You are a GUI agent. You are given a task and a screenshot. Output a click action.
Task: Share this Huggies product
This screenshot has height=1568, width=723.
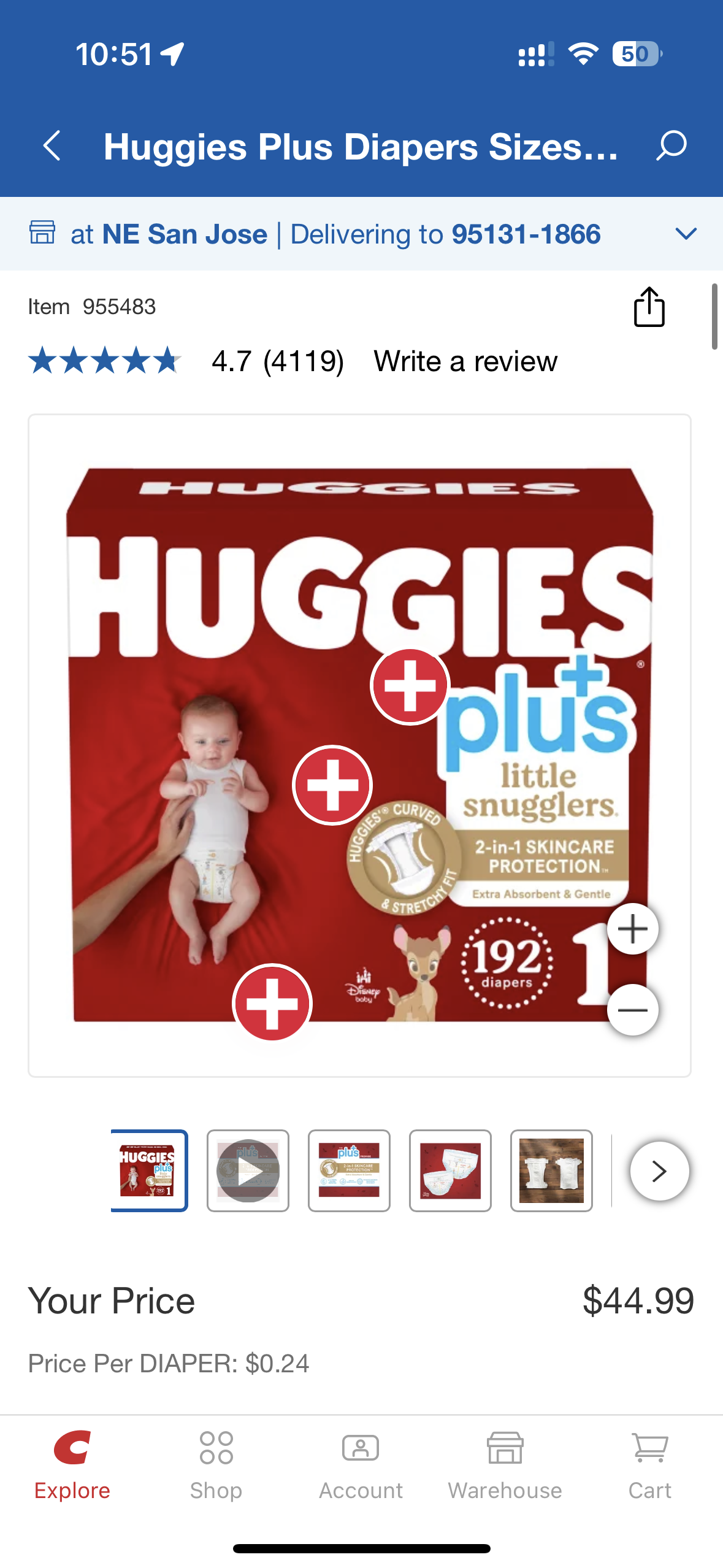649,307
